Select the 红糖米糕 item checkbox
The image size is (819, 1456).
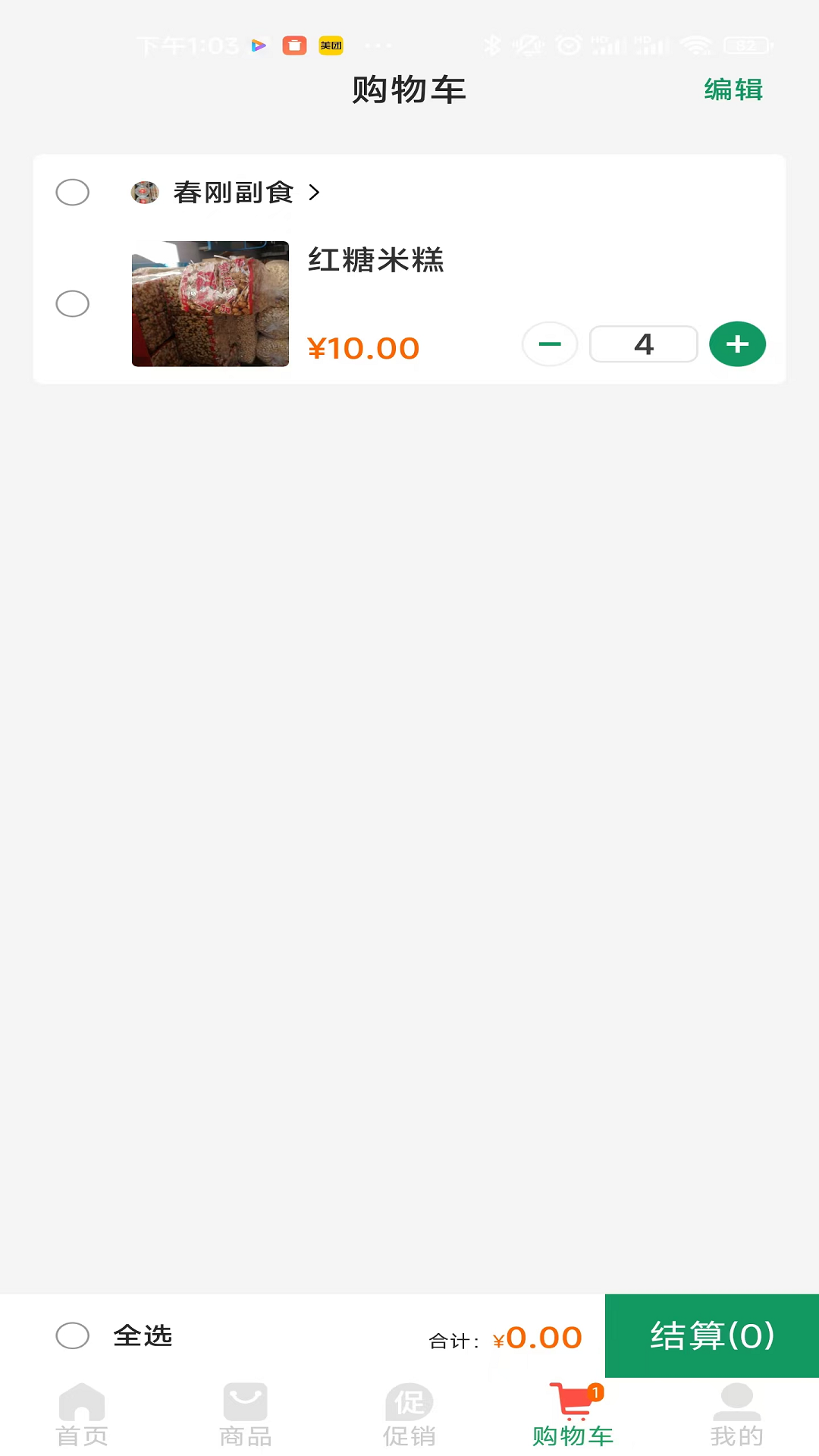point(73,304)
